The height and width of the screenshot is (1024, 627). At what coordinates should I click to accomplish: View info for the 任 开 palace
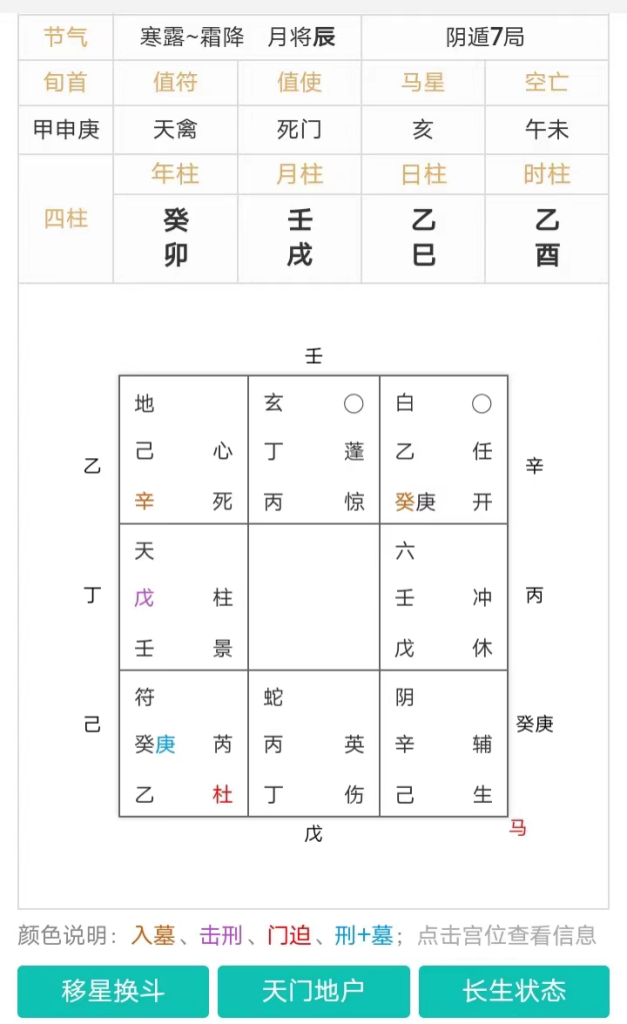(x=443, y=450)
